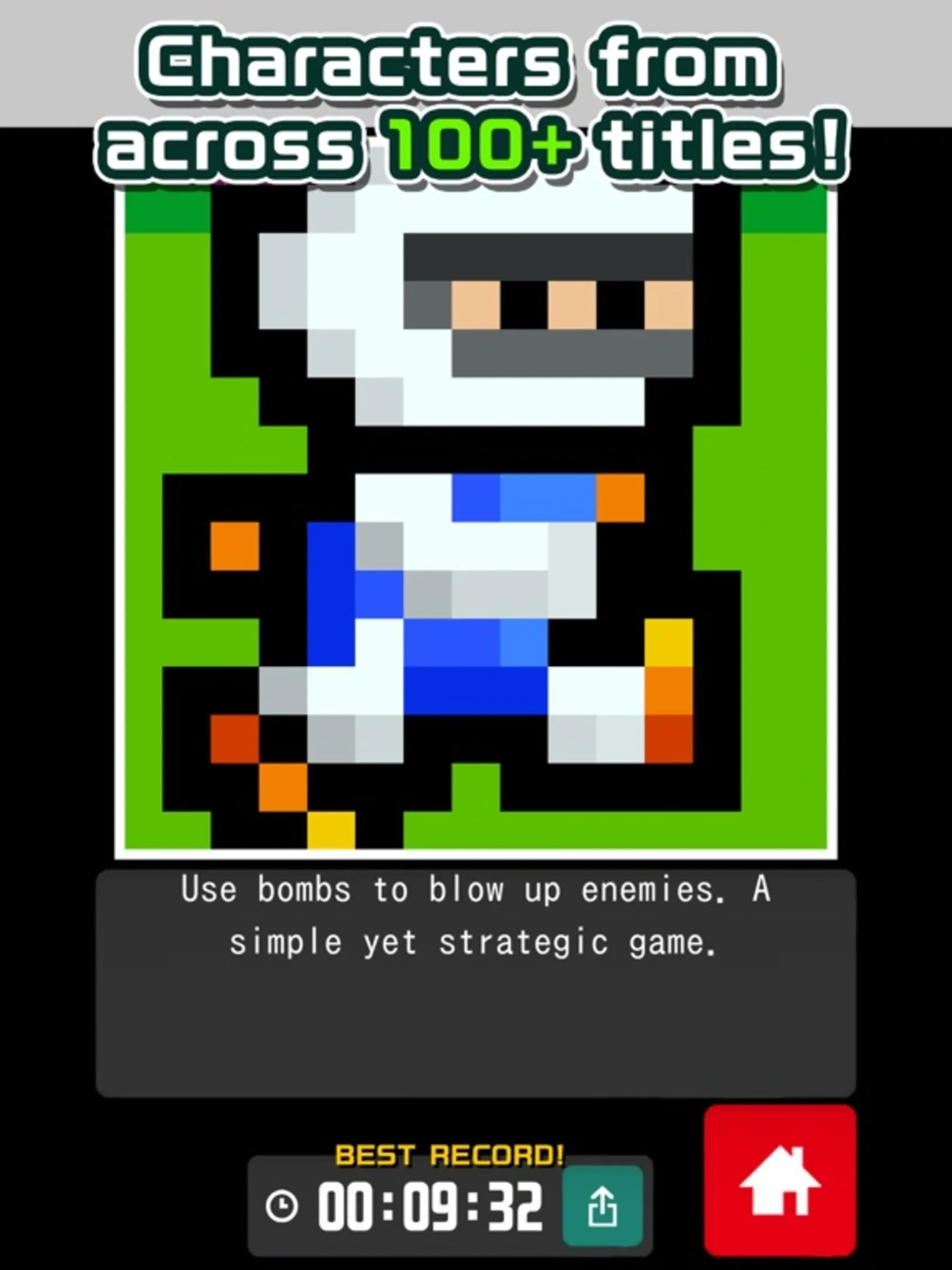Share the best record time

point(602,1206)
